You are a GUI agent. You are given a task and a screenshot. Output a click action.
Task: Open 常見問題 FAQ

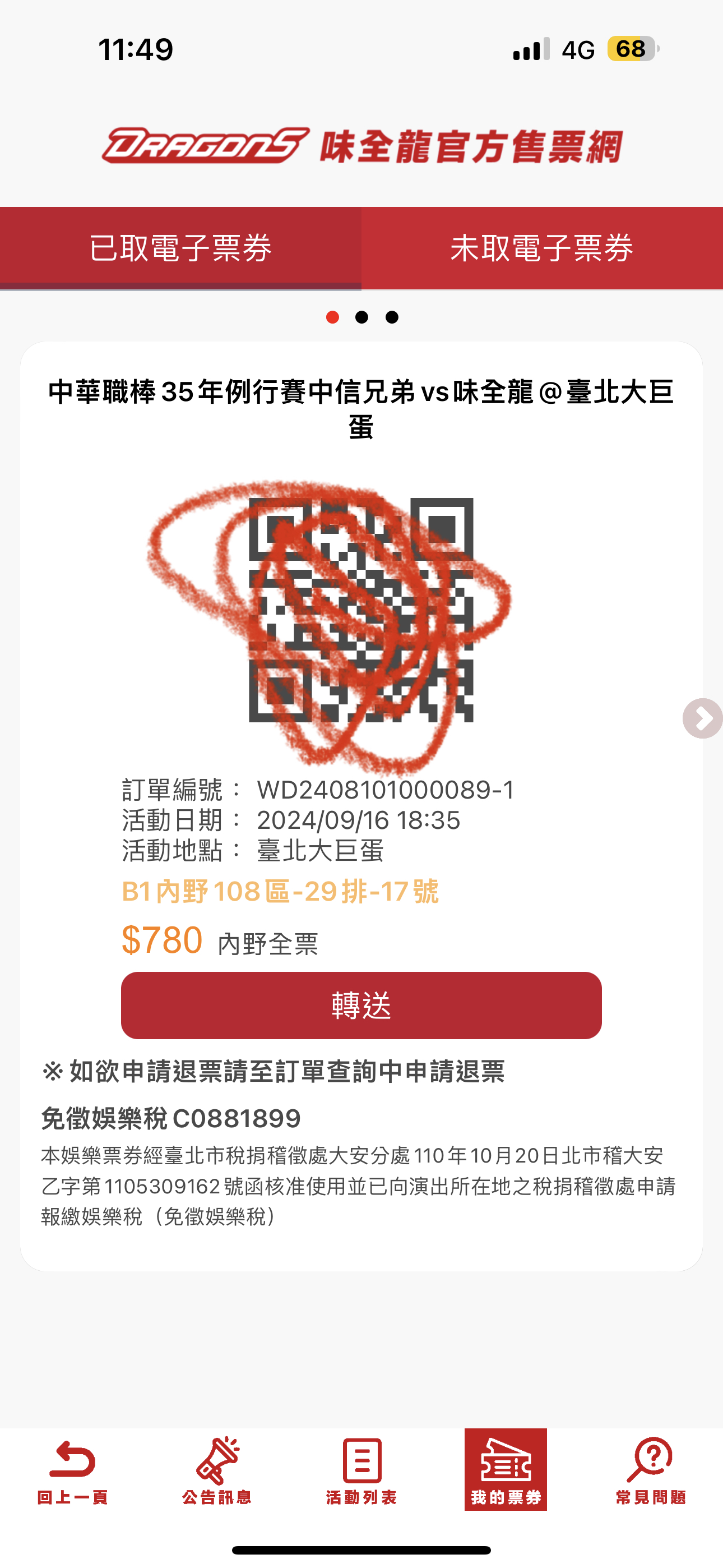[x=651, y=1470]
